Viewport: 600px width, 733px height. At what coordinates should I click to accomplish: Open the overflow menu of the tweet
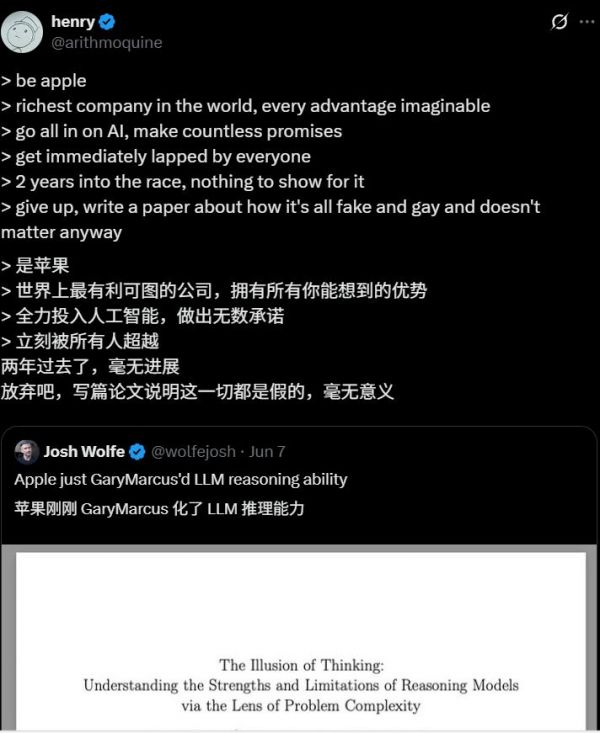(x=584, y=22)
